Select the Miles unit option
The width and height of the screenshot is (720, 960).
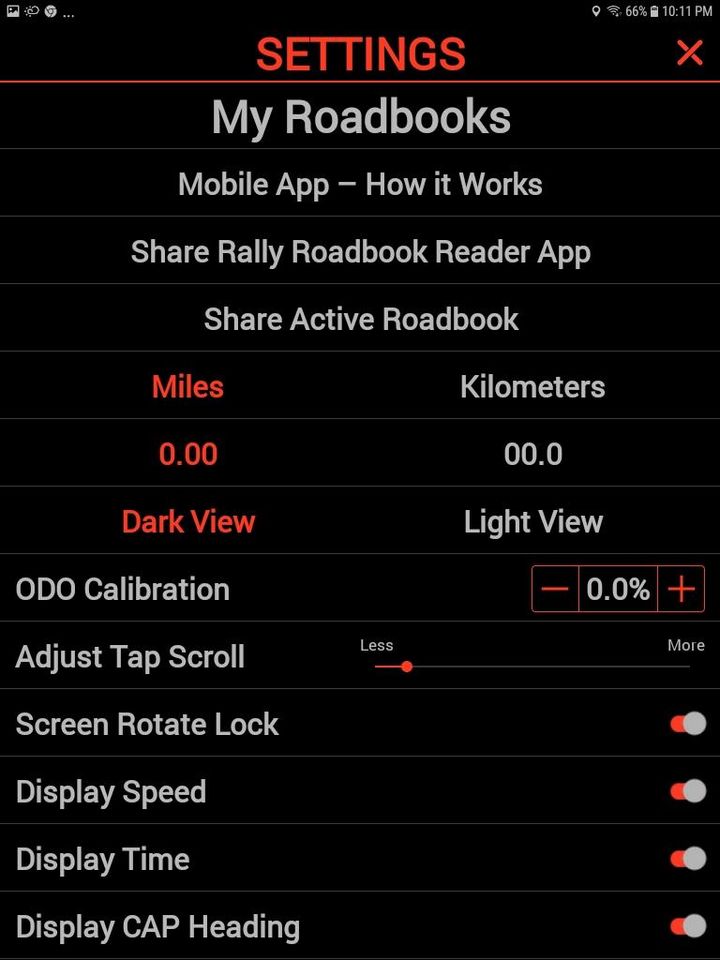[188, 386]
